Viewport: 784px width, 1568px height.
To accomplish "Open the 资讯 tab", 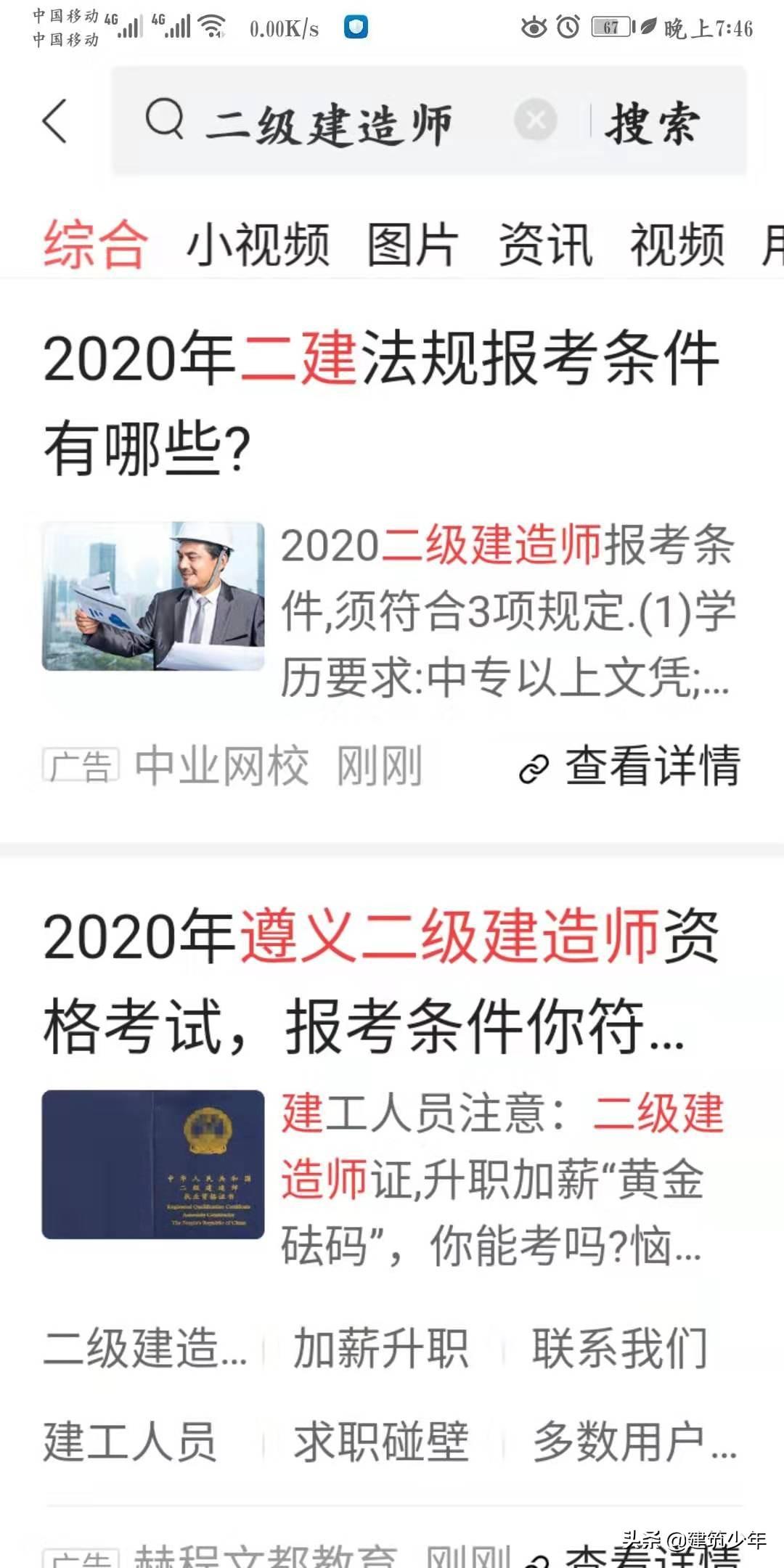I will pos(546,244).
